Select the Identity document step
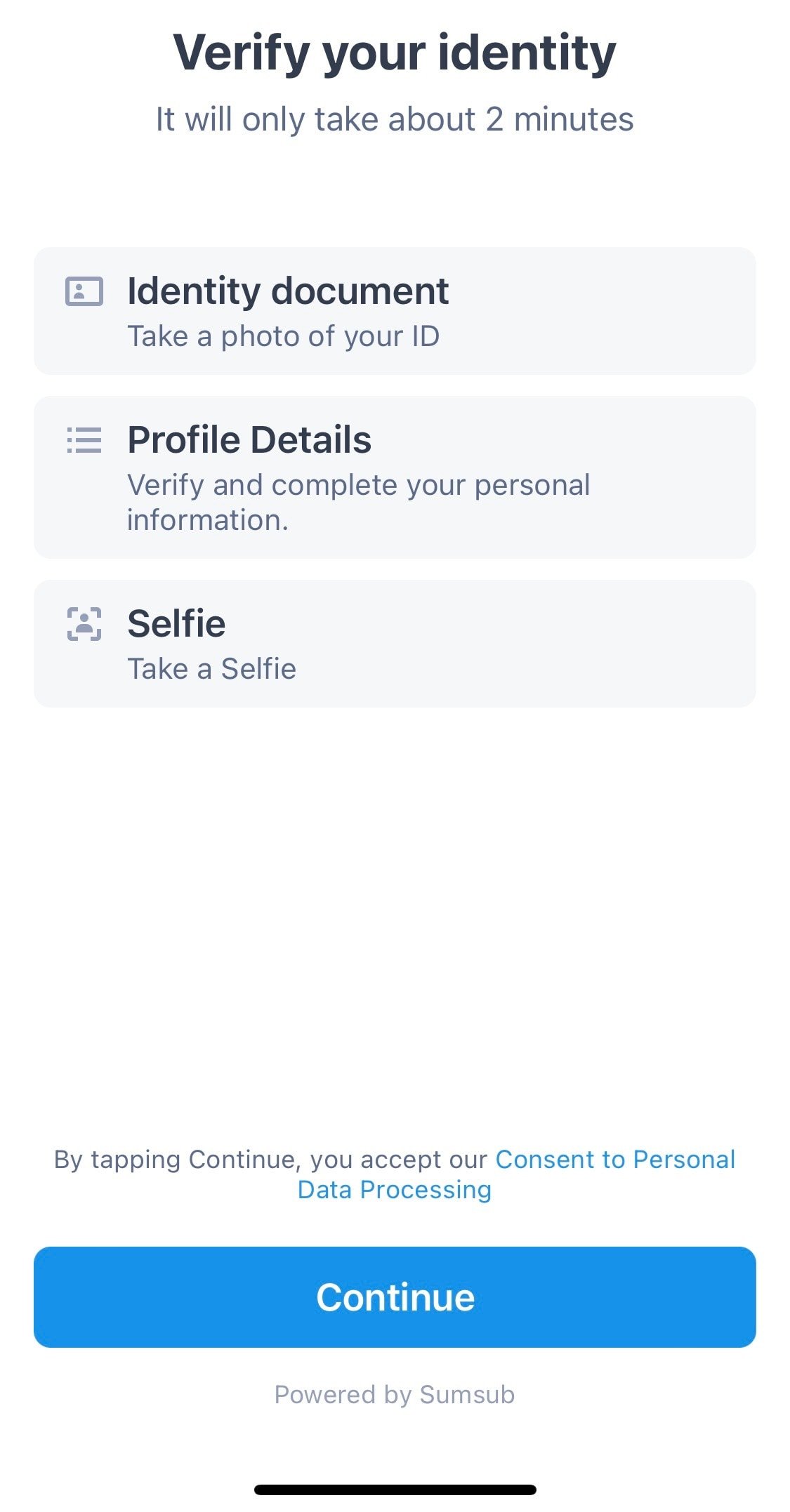The height and width of the screenshot is (1512, 790). pos(395,311)
